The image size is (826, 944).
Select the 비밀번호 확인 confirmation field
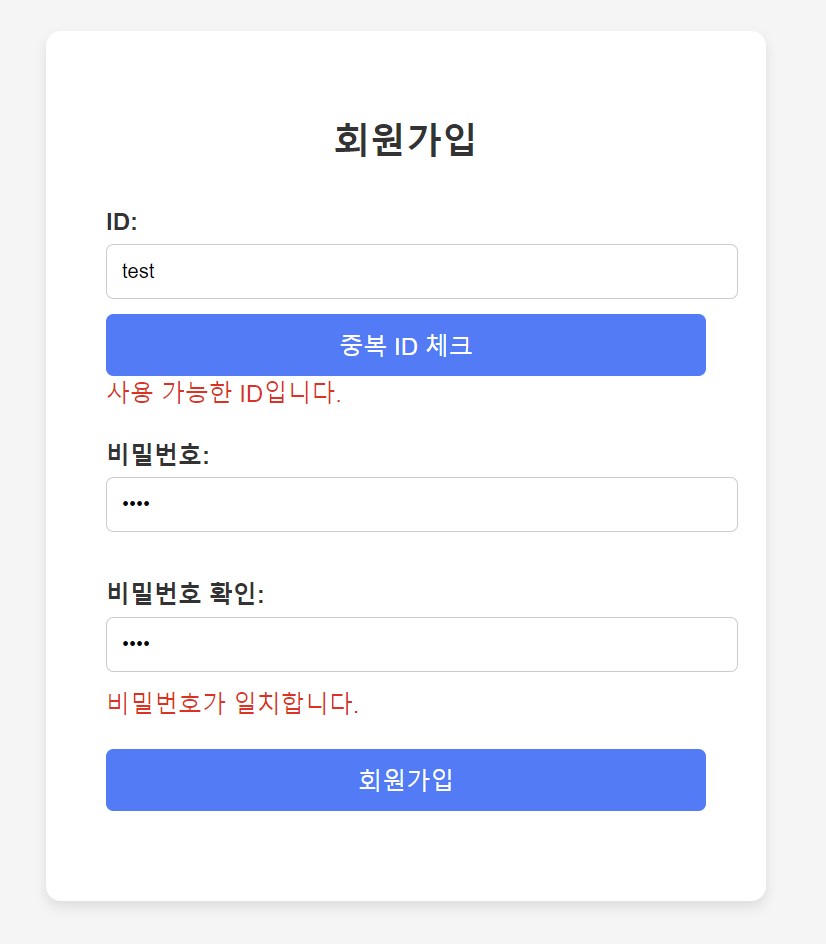[421, 644]
